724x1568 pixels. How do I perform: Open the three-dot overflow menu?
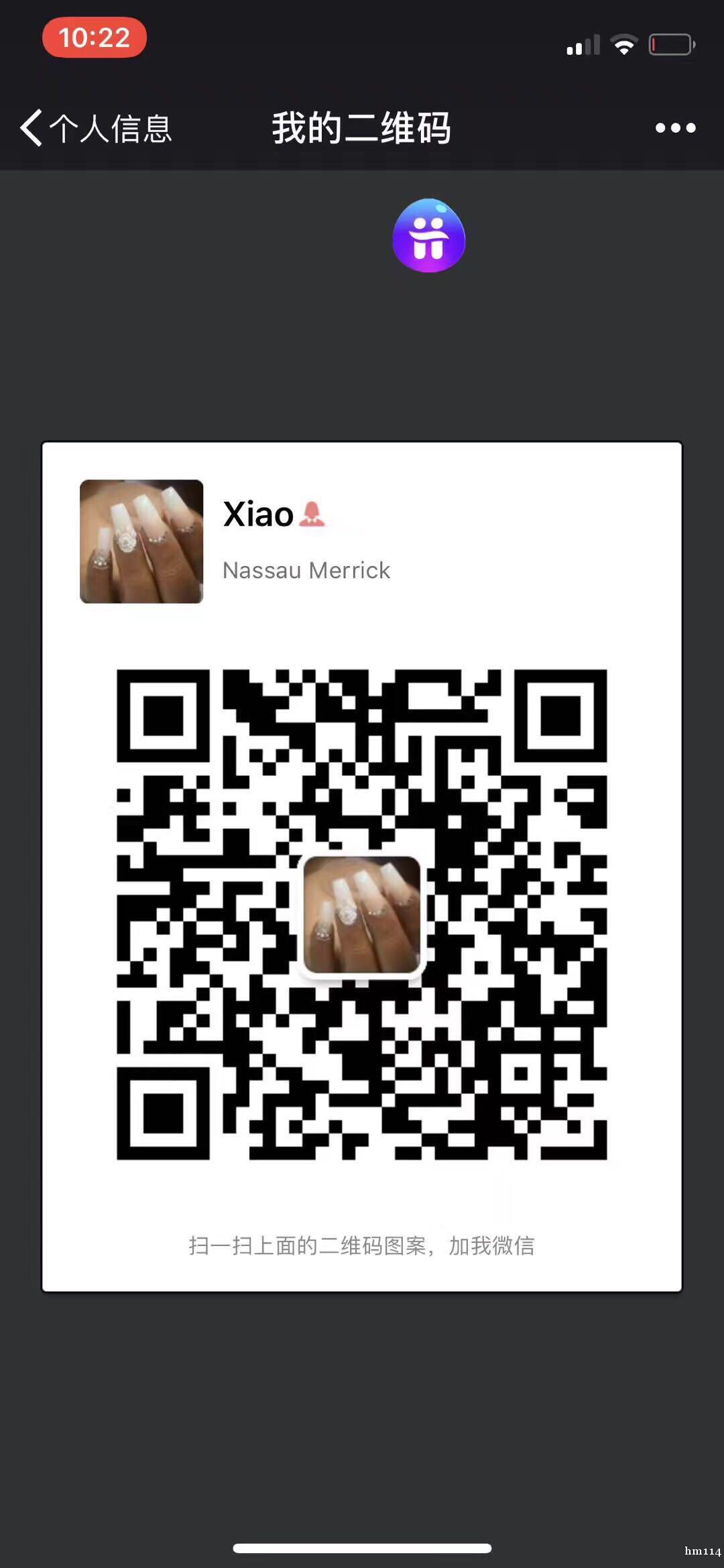pyautogui.click(x=675, y=127)
